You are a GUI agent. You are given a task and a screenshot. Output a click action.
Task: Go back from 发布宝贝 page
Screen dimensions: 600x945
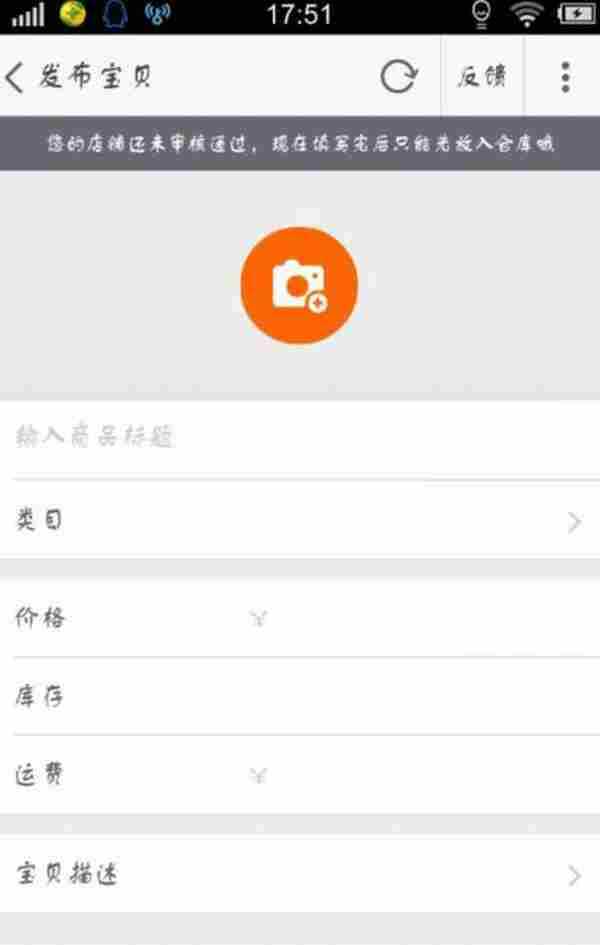point(16,77)
